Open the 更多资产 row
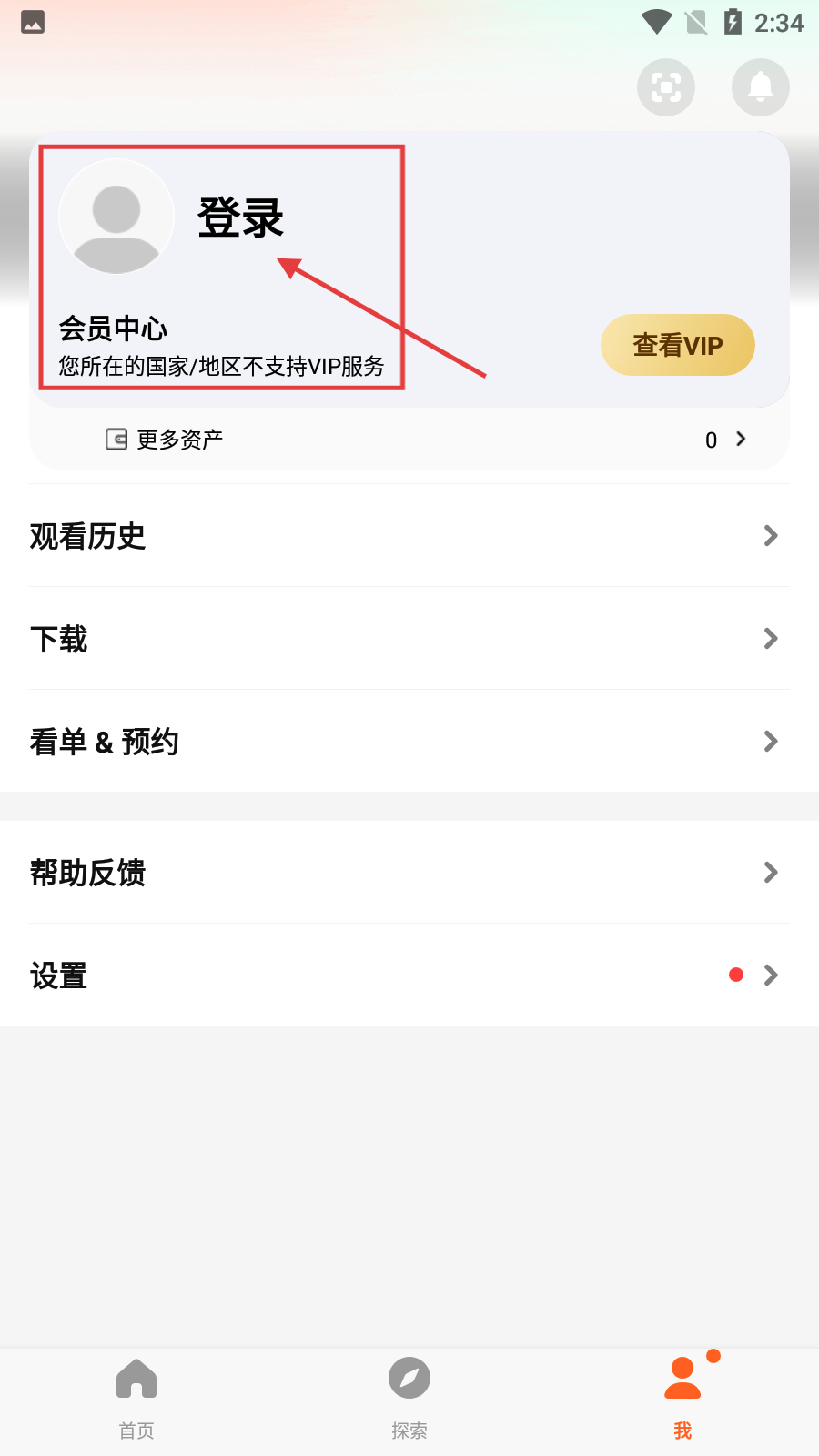Screen dimensions: 819x1456 (x=409, y=440)
